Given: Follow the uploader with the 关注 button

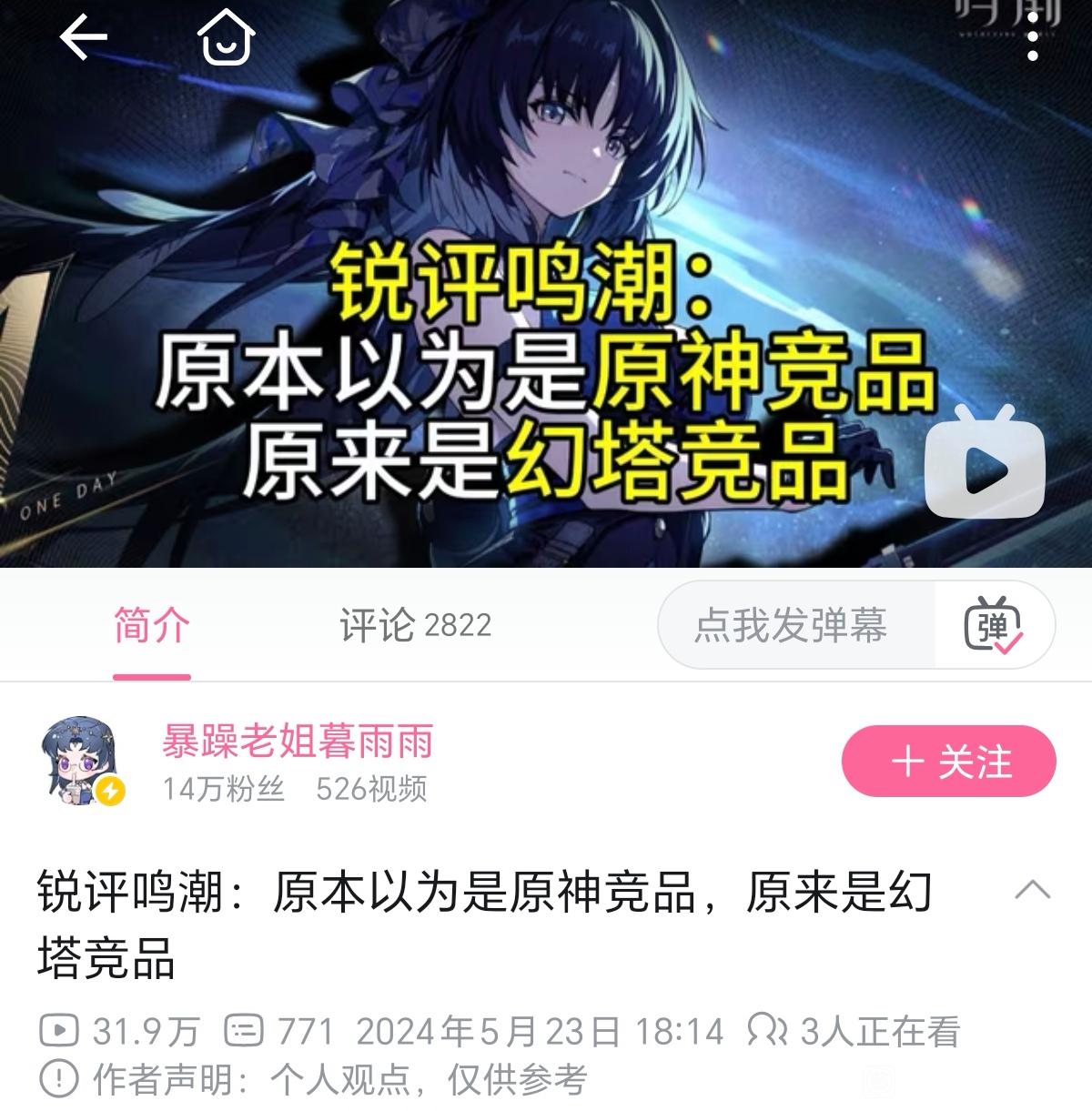Looking at the screenshot, I should tap(949, 762).
